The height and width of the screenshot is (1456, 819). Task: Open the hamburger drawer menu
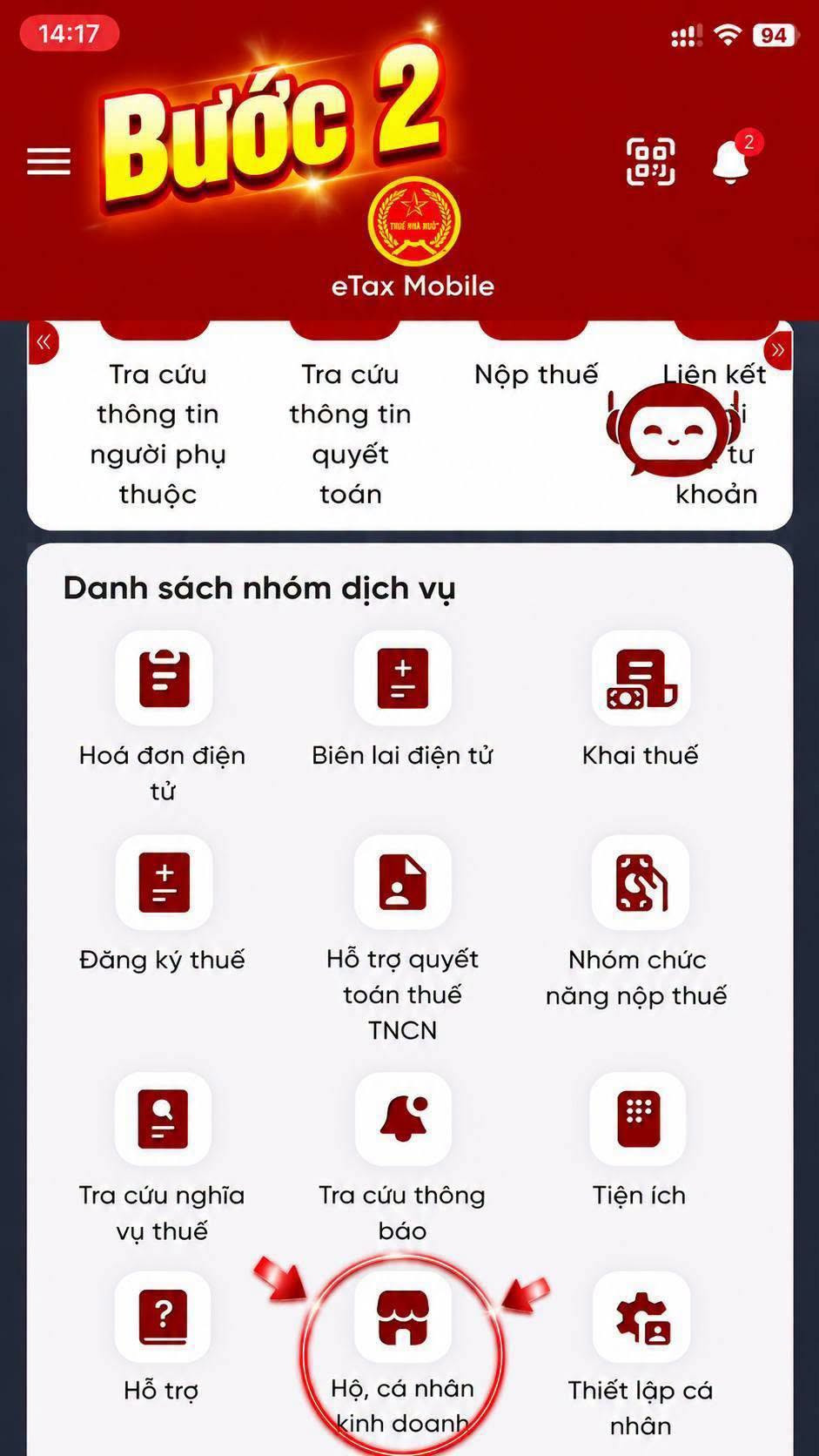[x=49, y=161]
